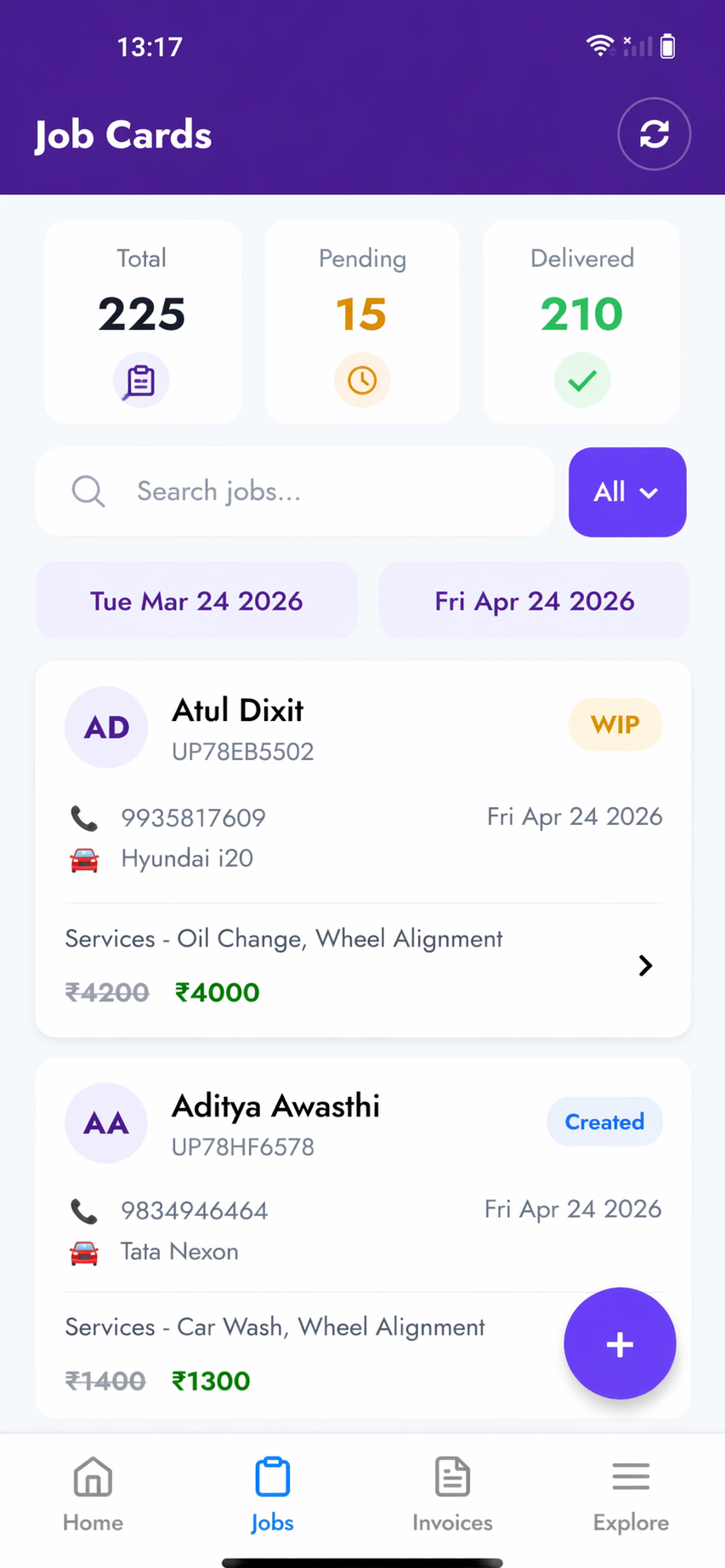Screen dimensions: 725x1568
Task: Click the car icon beside Hyundai i20
Action: click(83, 858)
